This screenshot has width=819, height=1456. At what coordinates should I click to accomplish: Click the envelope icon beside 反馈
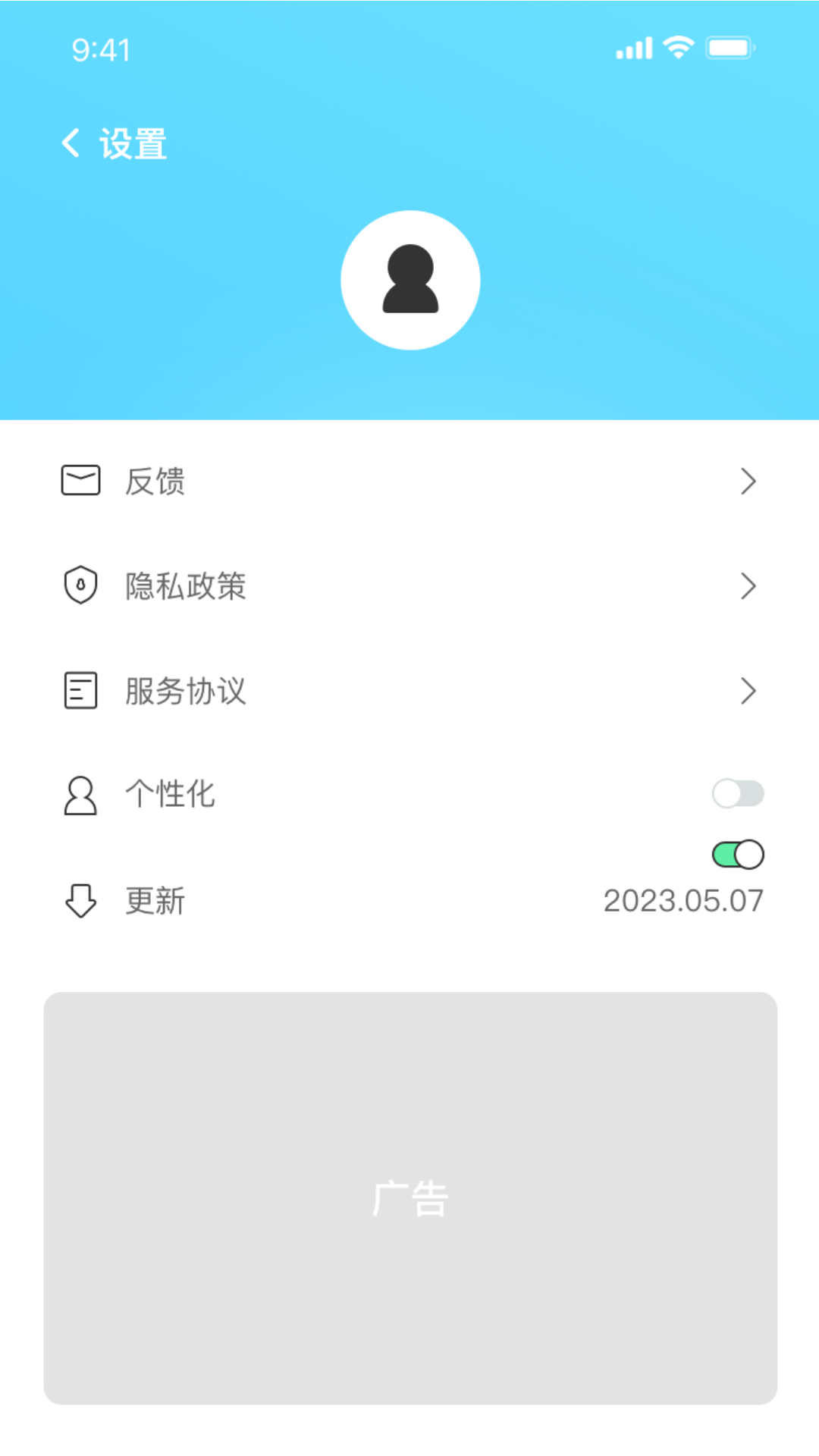tap(80, 480)
